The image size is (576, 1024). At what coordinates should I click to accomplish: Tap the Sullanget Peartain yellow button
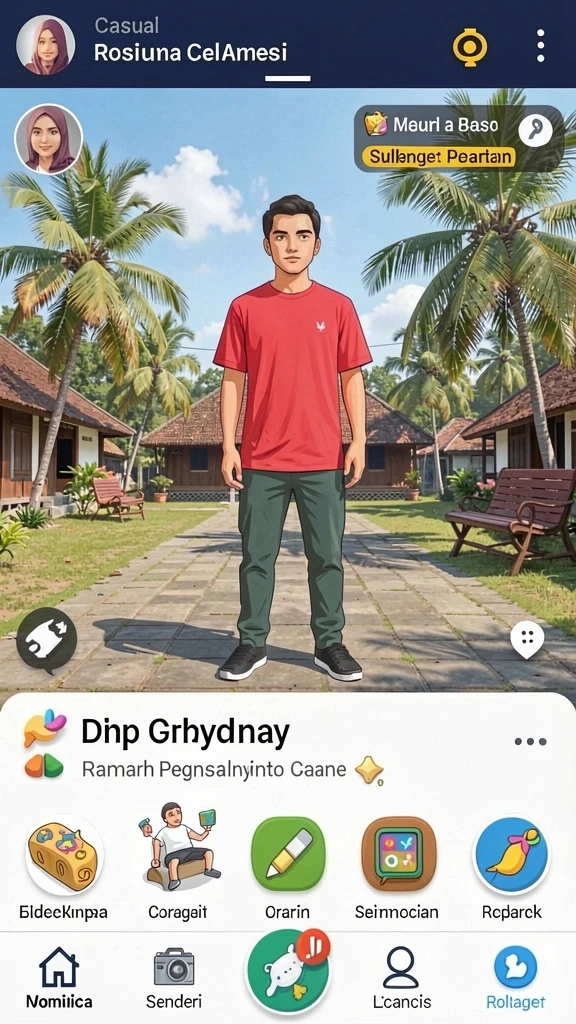click(438, 157)
